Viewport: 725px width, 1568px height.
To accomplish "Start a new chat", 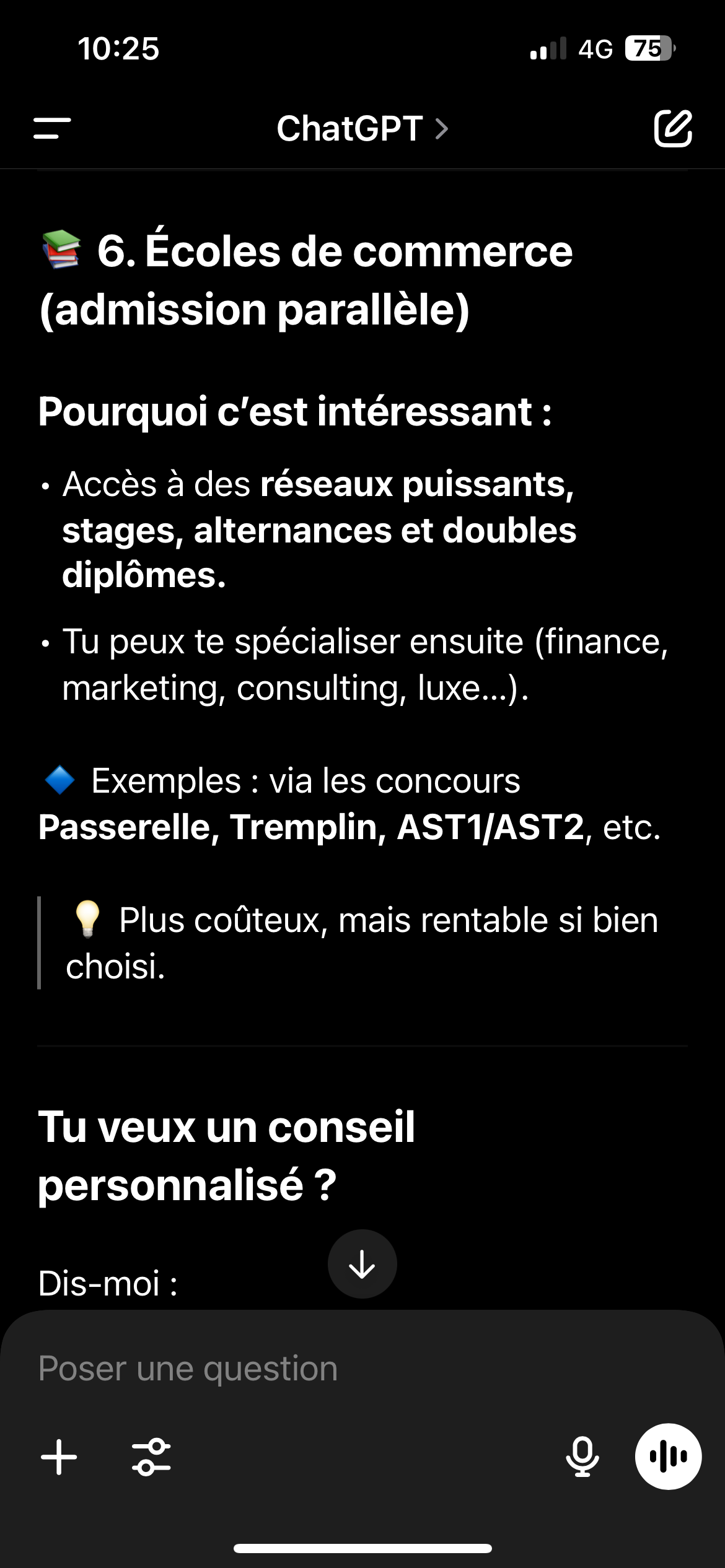I will pyautogui.click(x=673, y=129).
